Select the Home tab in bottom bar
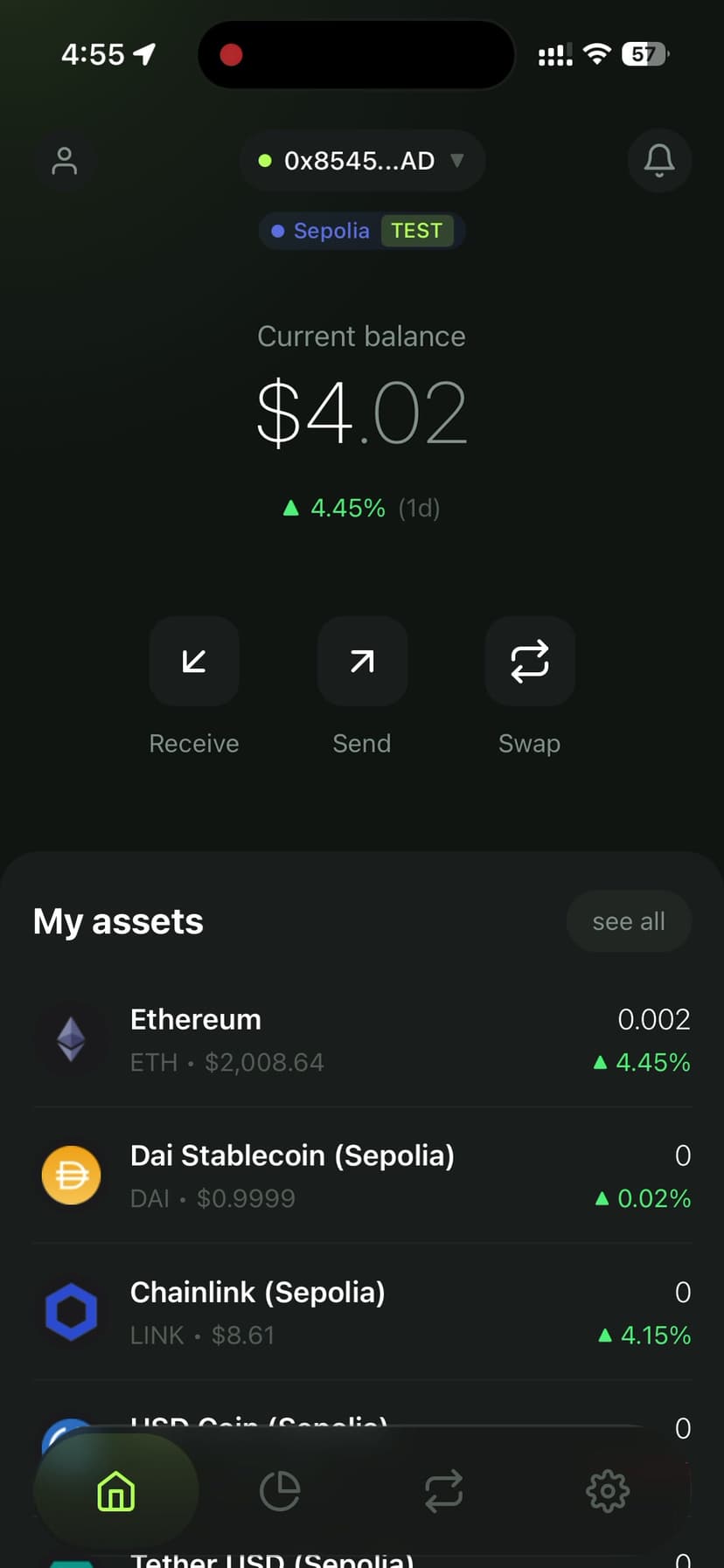The width and height of the screenshot is (724, 1568). (116, 1492)
